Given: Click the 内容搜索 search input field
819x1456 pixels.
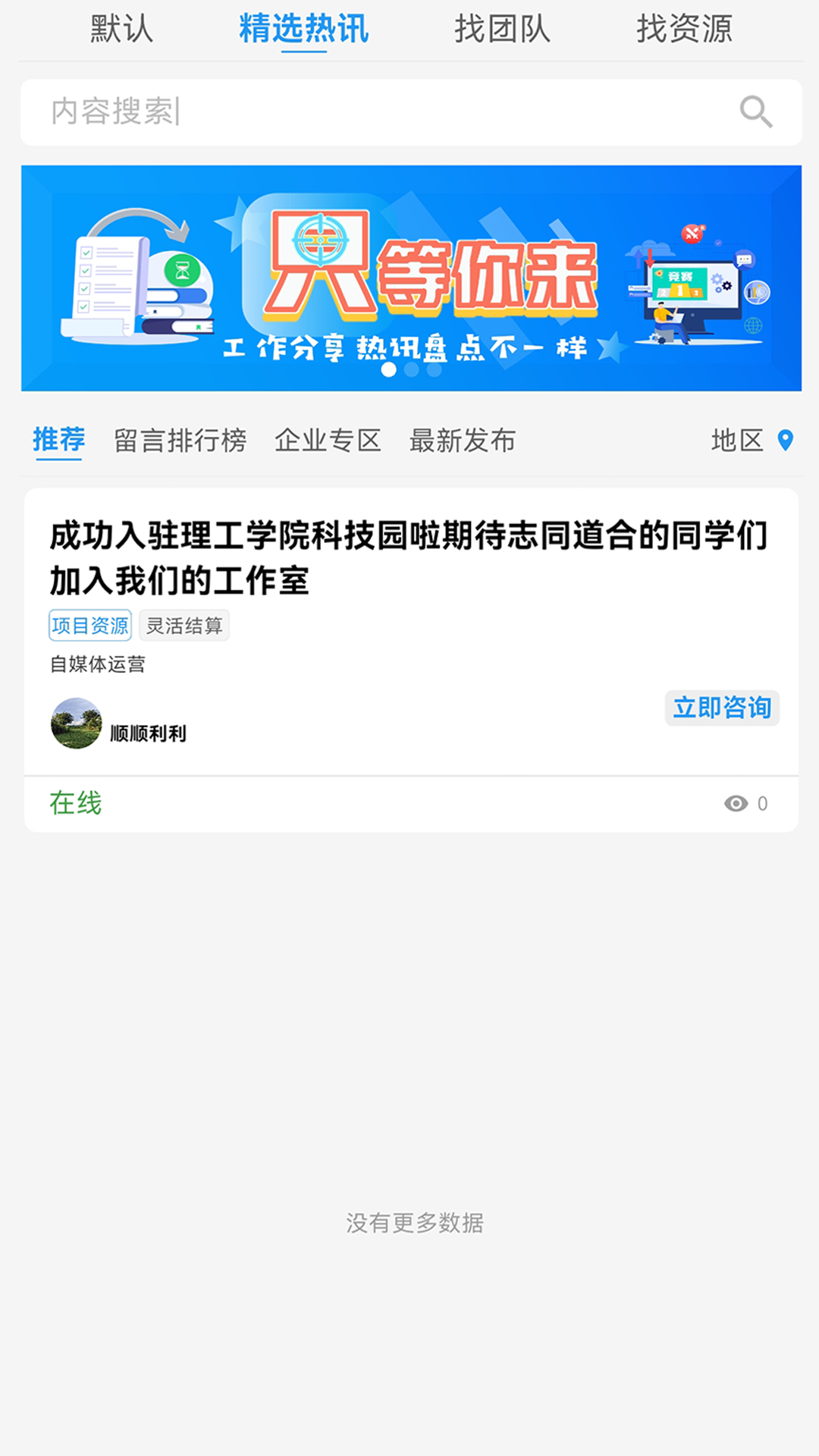Looking at the screenshot, I should (x=303, y=111).
